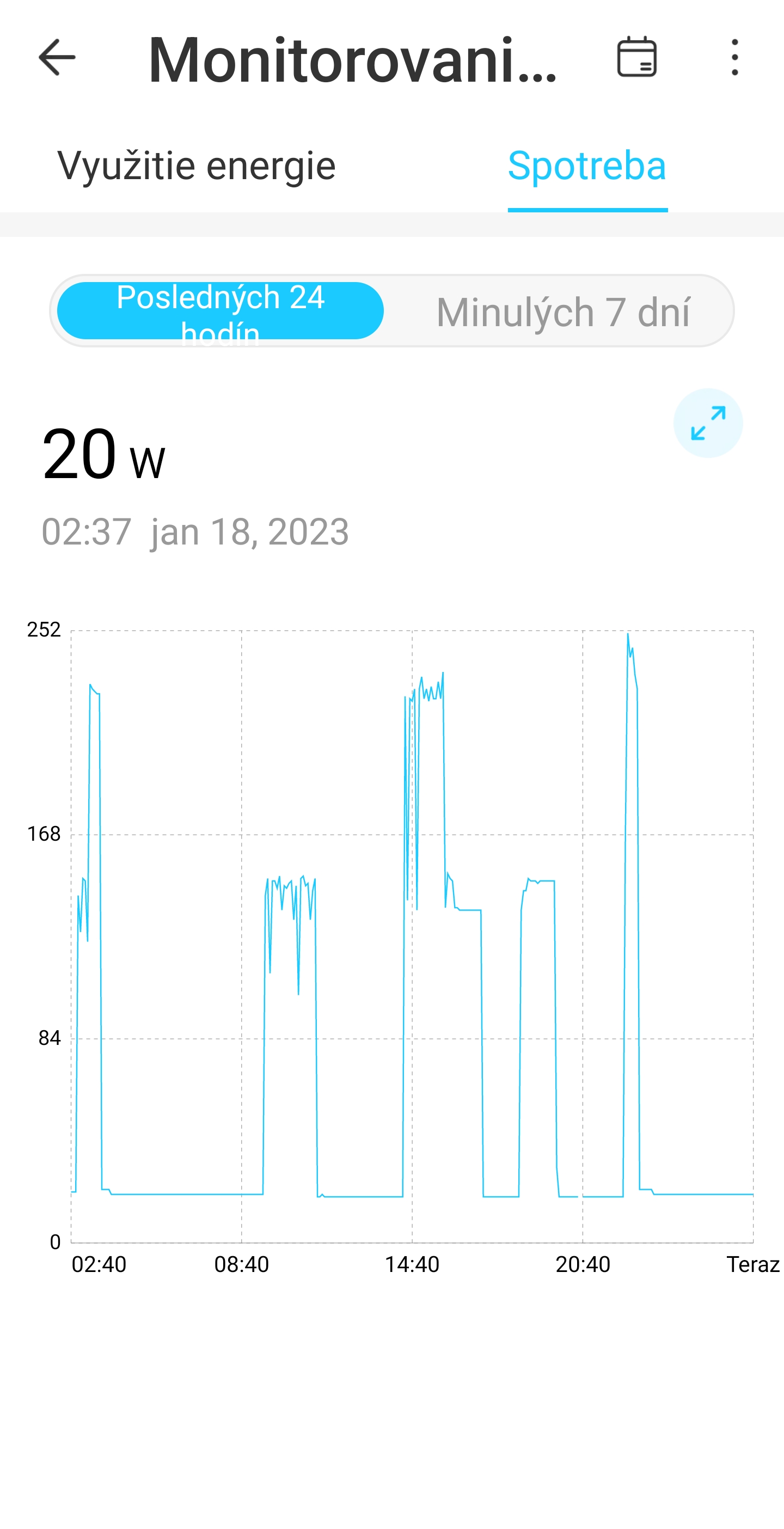The image size is (784, 1529).
Task: Show Posledných 24 hodín range
Action: pos(220,311)
